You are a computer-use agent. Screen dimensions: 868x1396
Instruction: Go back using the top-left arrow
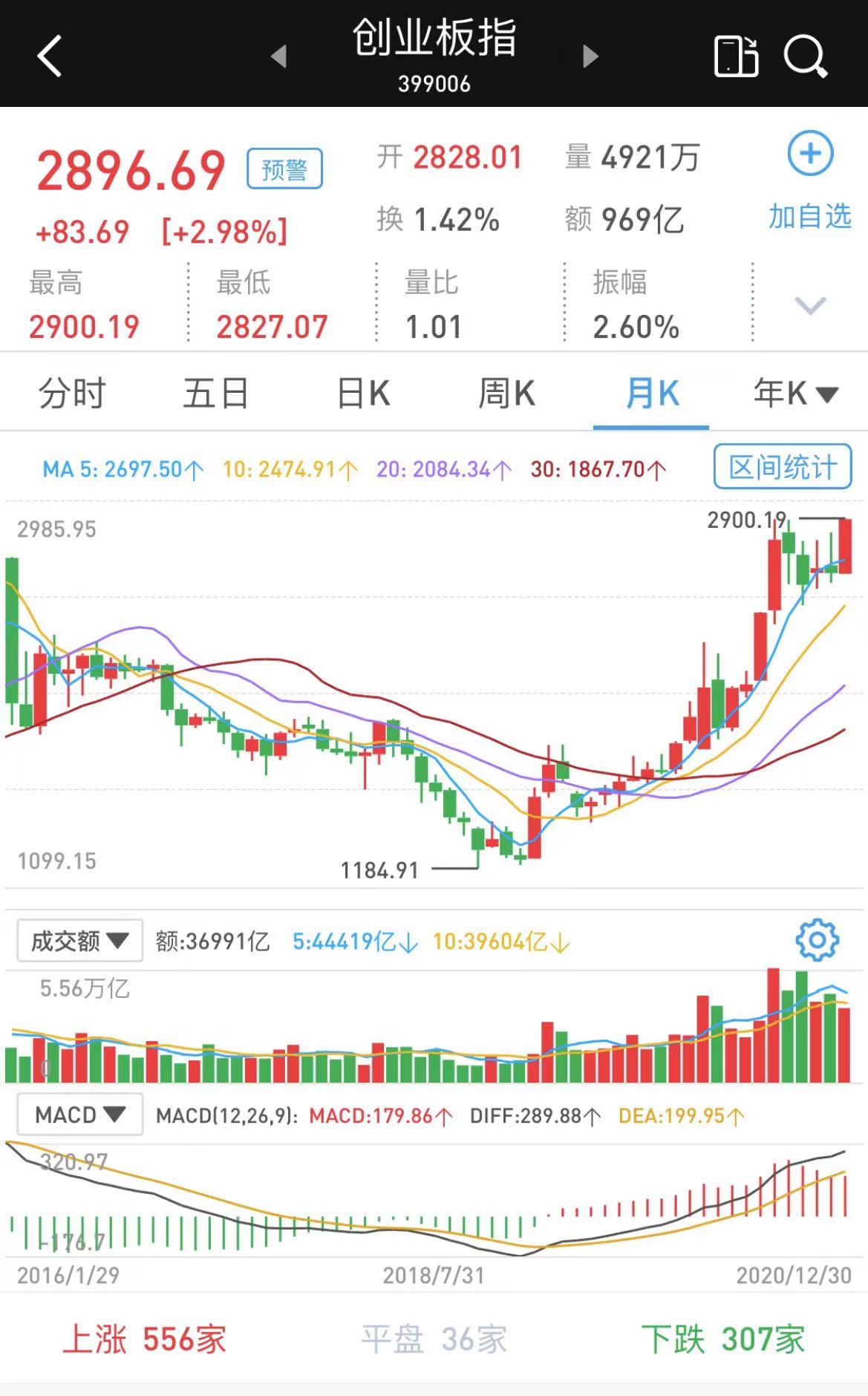point(50,56)
